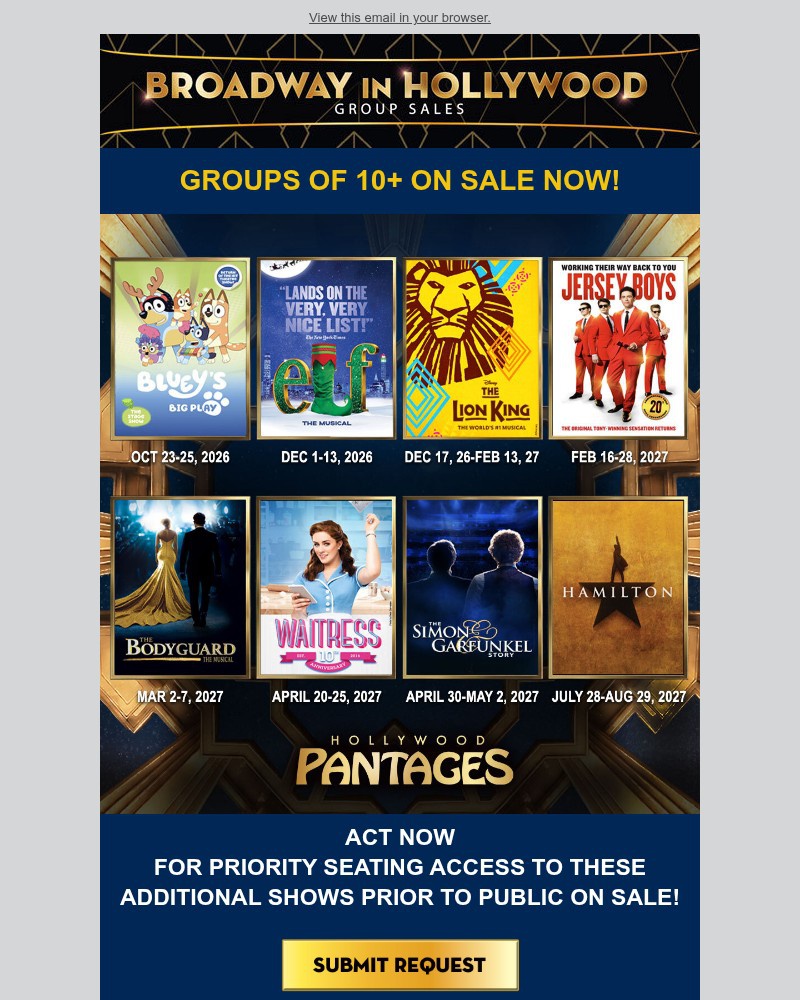800x1000 pixels.
Task: Open the Jersey Boys poster
Action: (x=618, y=348)
